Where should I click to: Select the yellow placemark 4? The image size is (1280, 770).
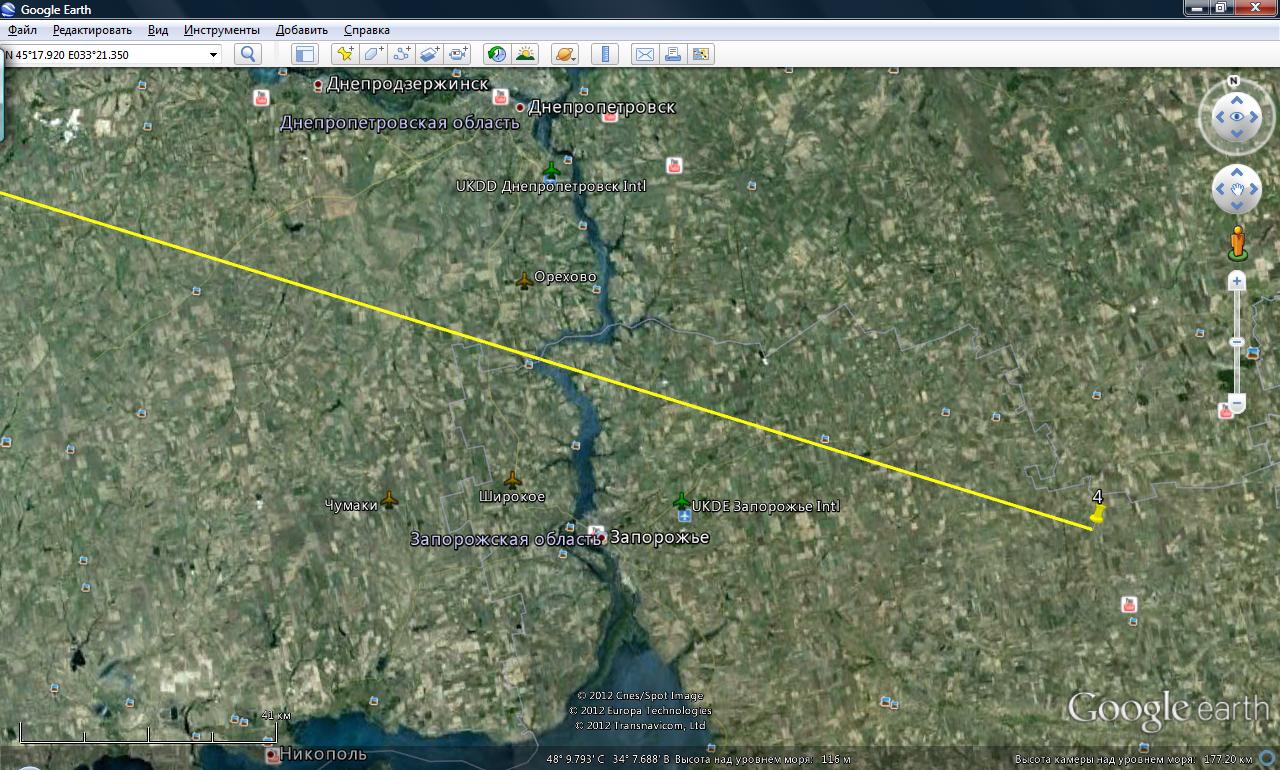1098,516
